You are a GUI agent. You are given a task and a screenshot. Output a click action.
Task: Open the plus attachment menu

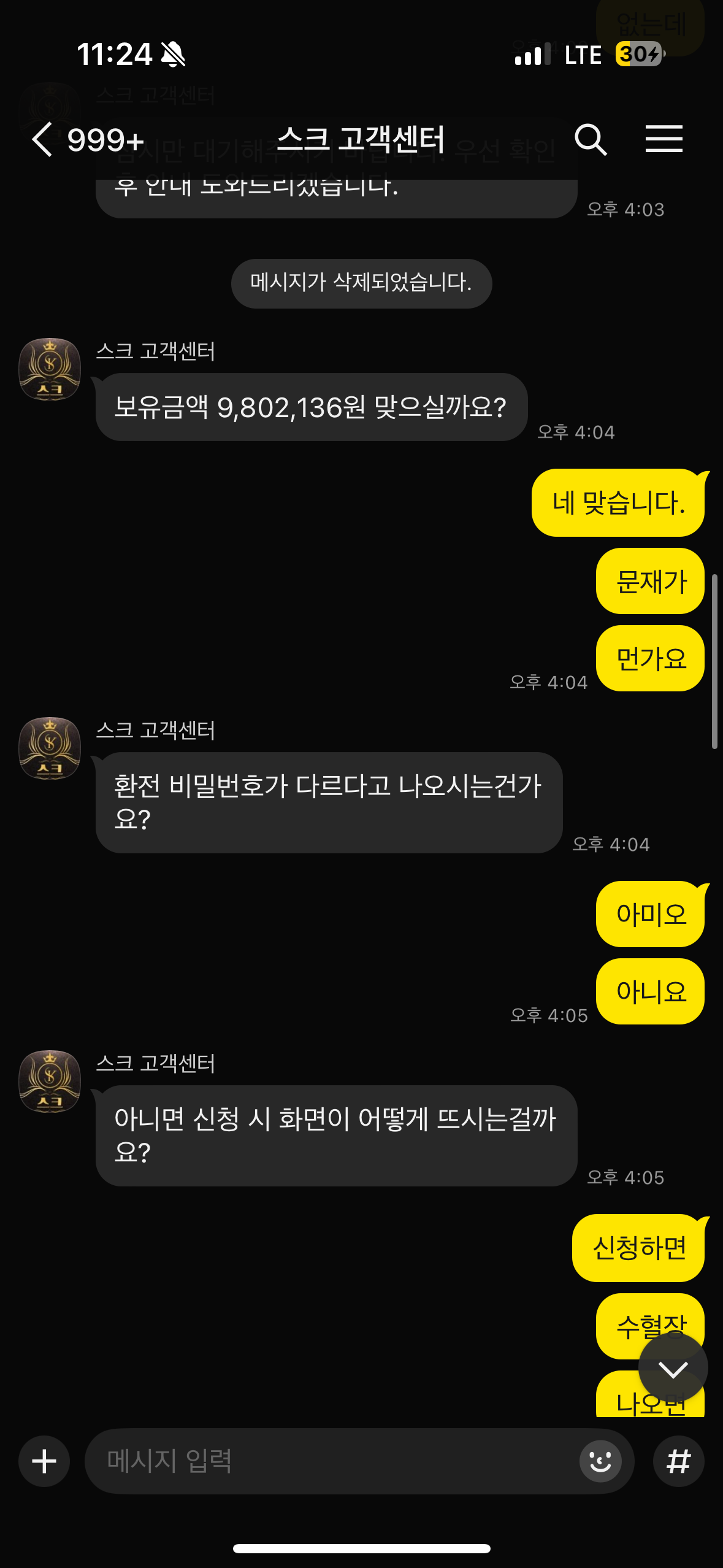pos(44,1461)
